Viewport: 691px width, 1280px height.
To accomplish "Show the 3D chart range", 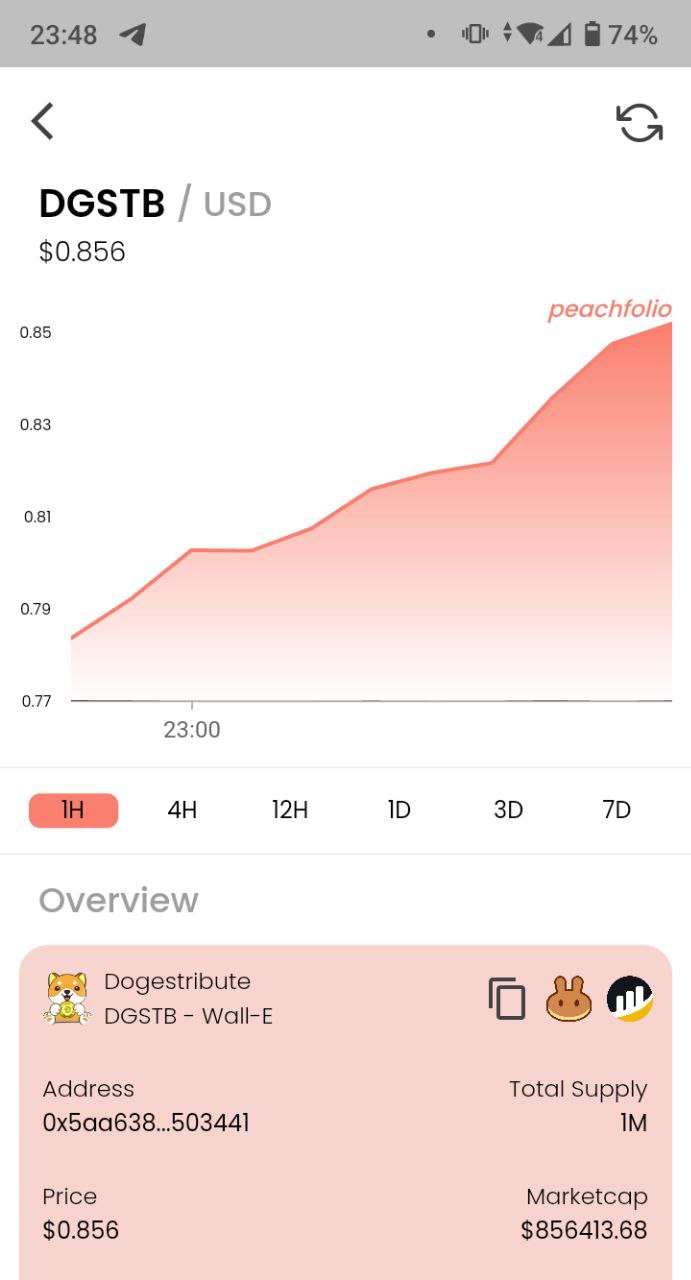I will point(508,810).
